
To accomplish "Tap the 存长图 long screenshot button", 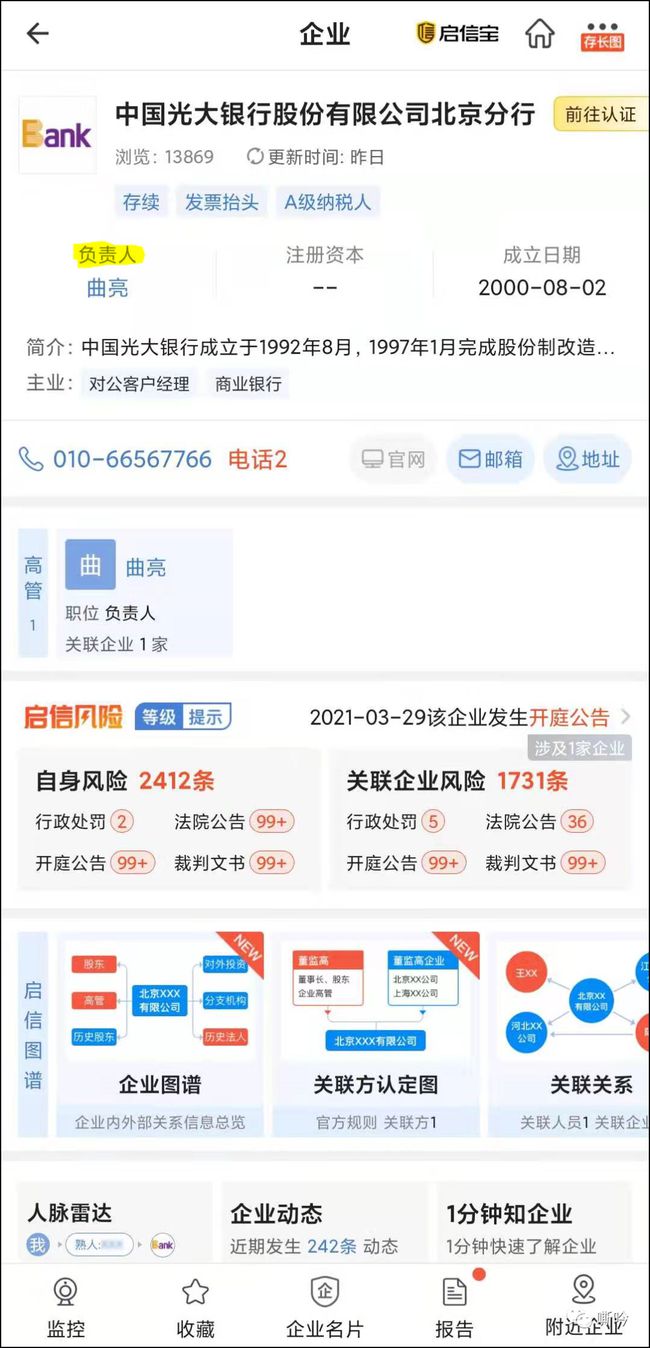I will point(603,35).
